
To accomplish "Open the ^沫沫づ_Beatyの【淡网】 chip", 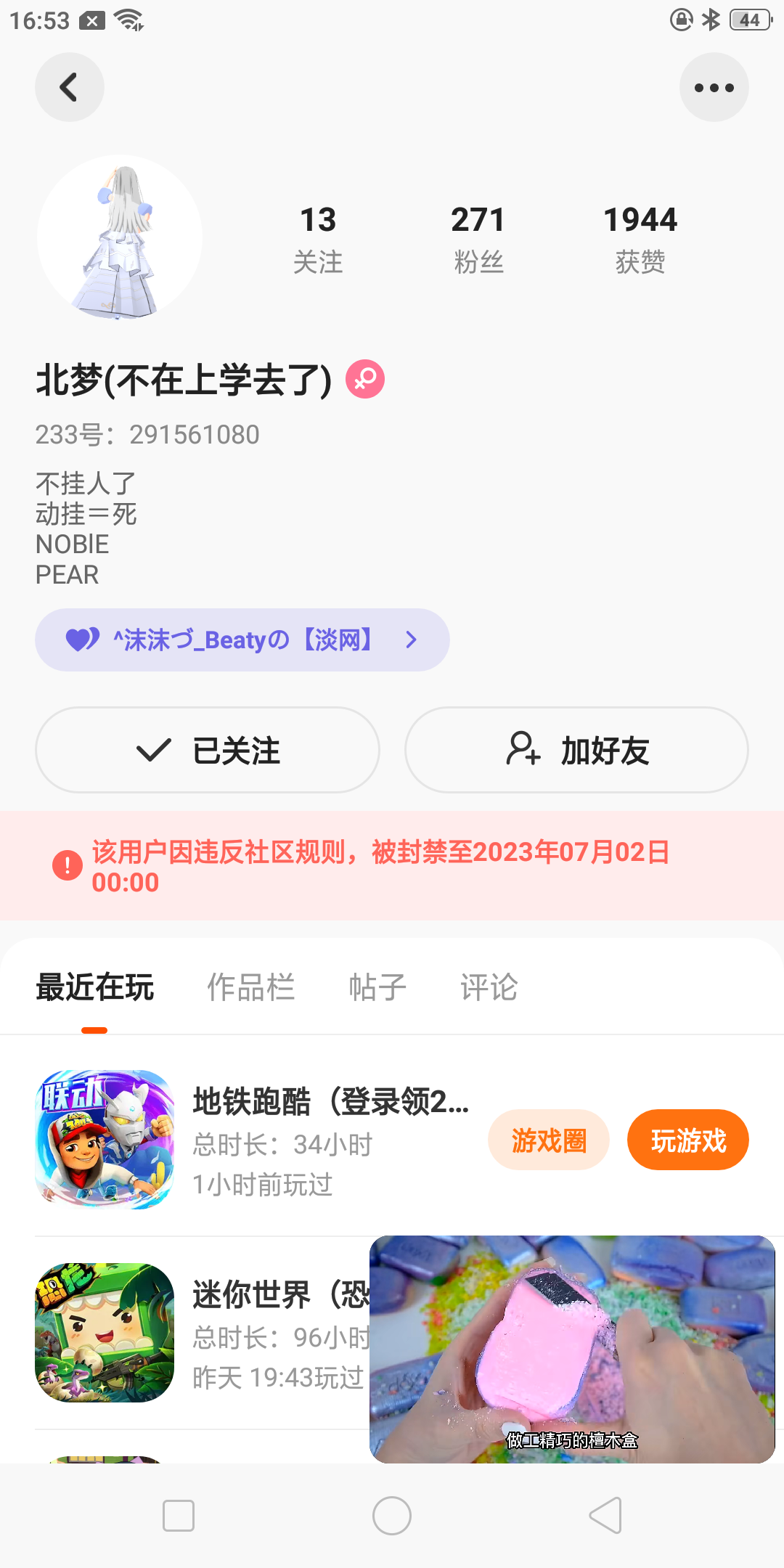I will (x=242, y=640).
